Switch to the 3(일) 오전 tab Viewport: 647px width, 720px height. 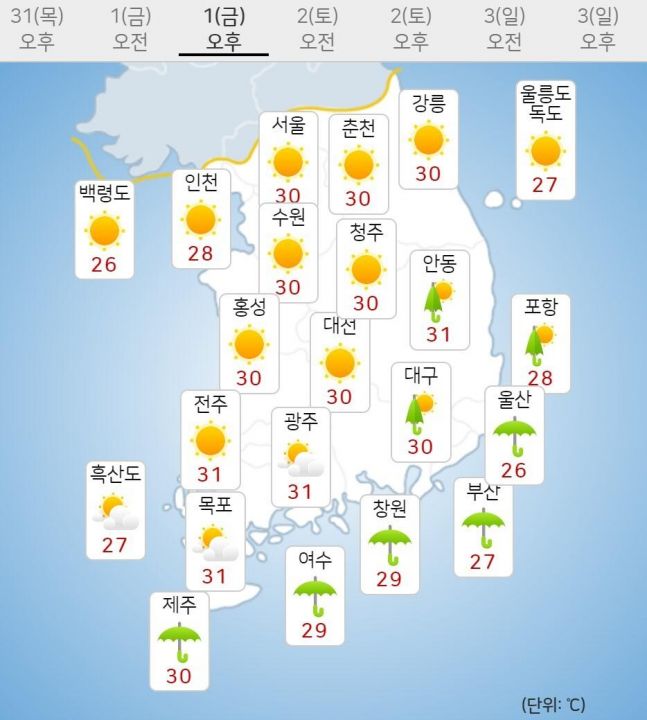click(x=504, y=28)
